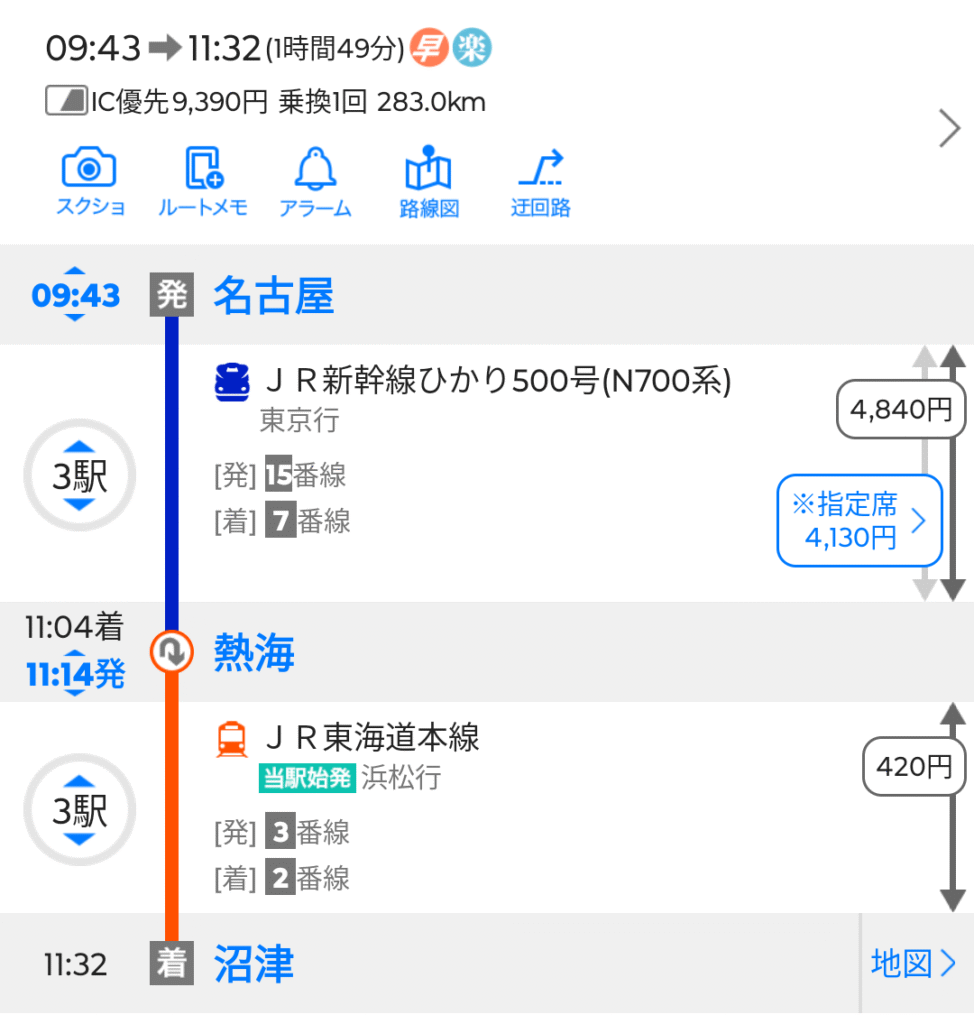Open 沼津 station details
This screenshot has height=1024, width=974.
coord(254,964)
